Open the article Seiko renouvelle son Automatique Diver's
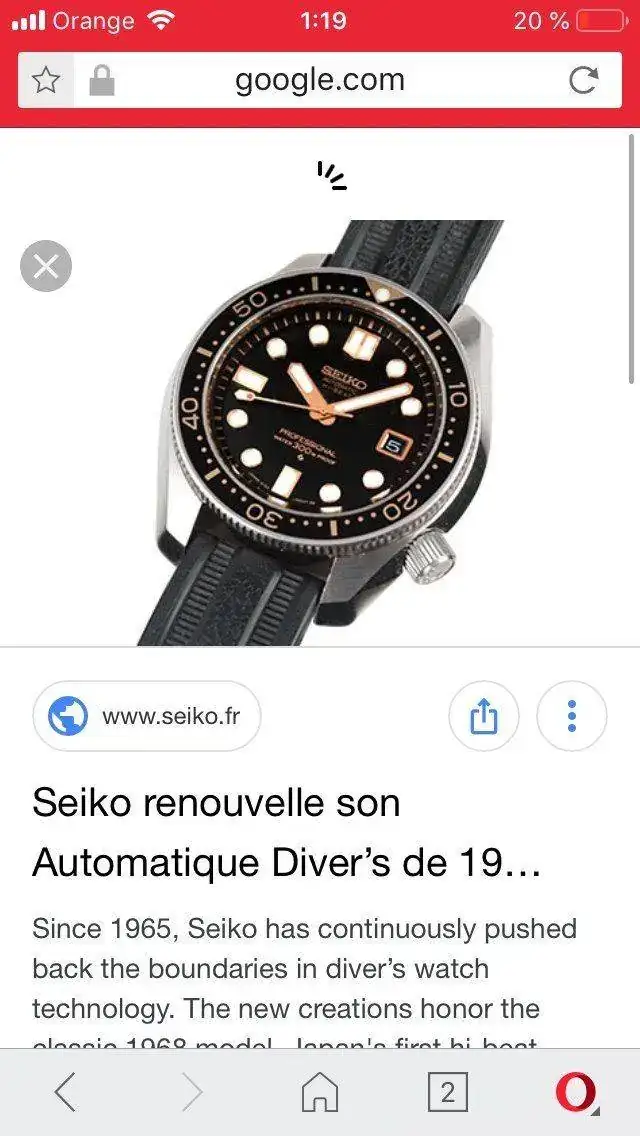This screenshot has width=640, height=1136. click(288, 832)
